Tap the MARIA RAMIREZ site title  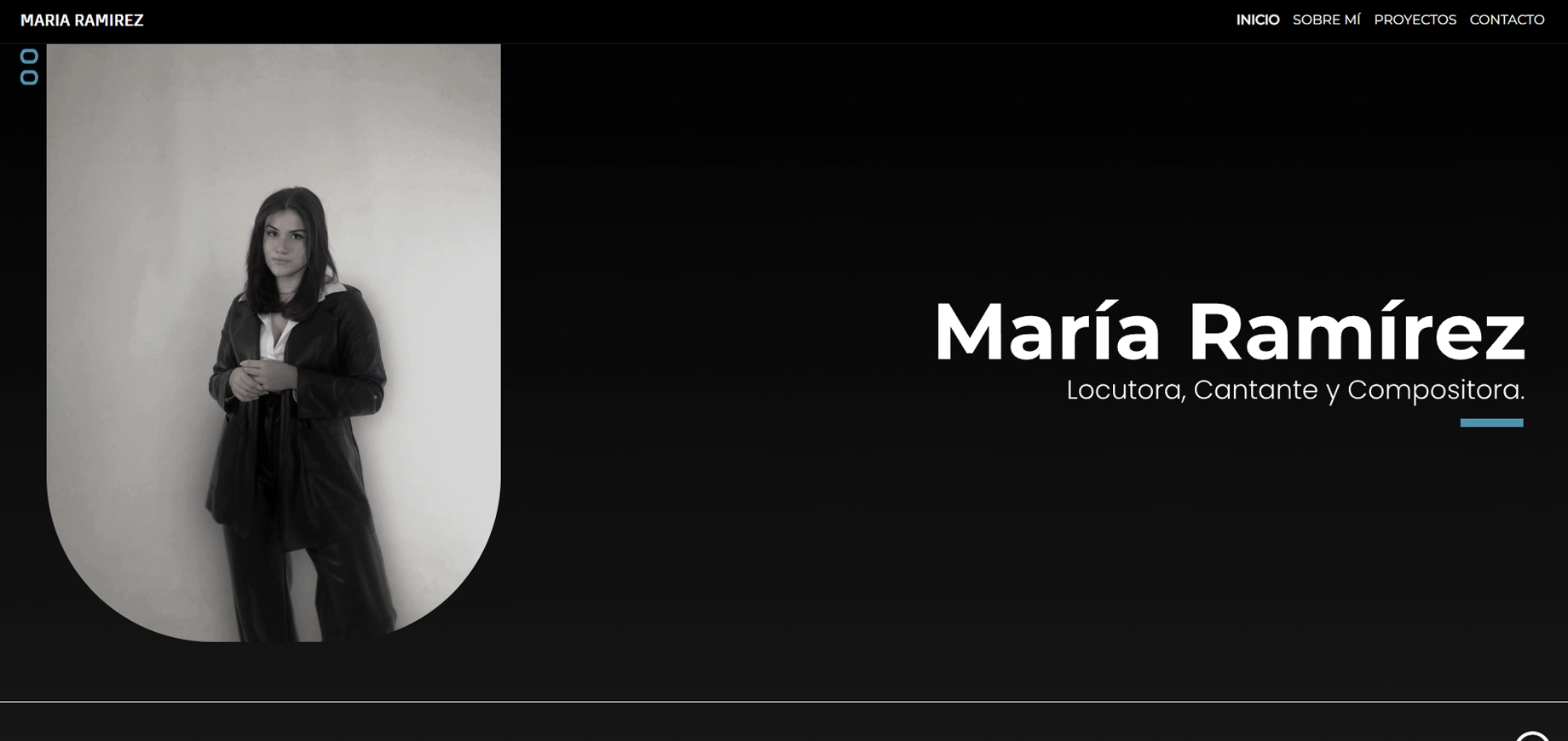point(82,20)
